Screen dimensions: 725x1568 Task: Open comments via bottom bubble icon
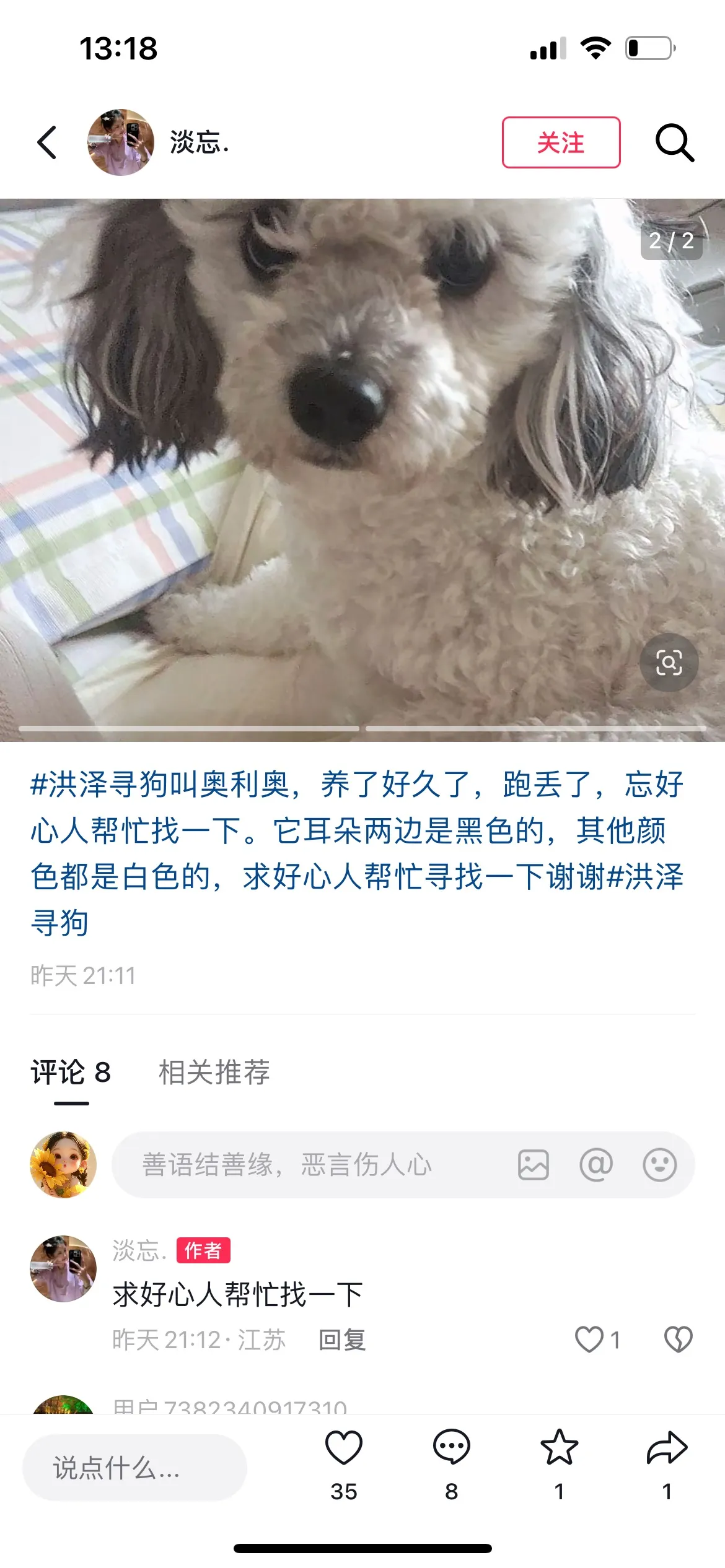pos(452,1448)
